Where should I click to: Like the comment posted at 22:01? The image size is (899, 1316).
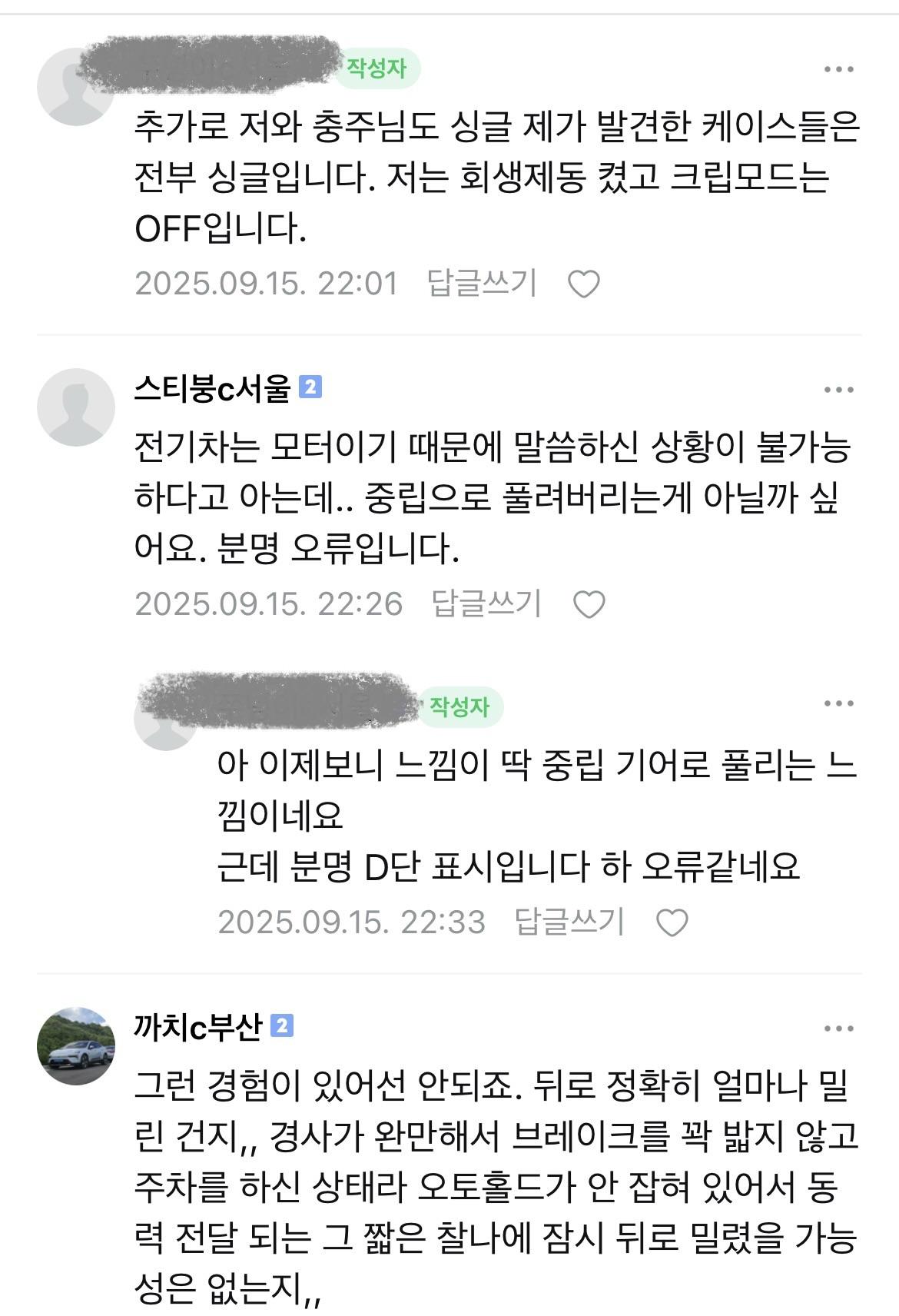coord(583,284)
